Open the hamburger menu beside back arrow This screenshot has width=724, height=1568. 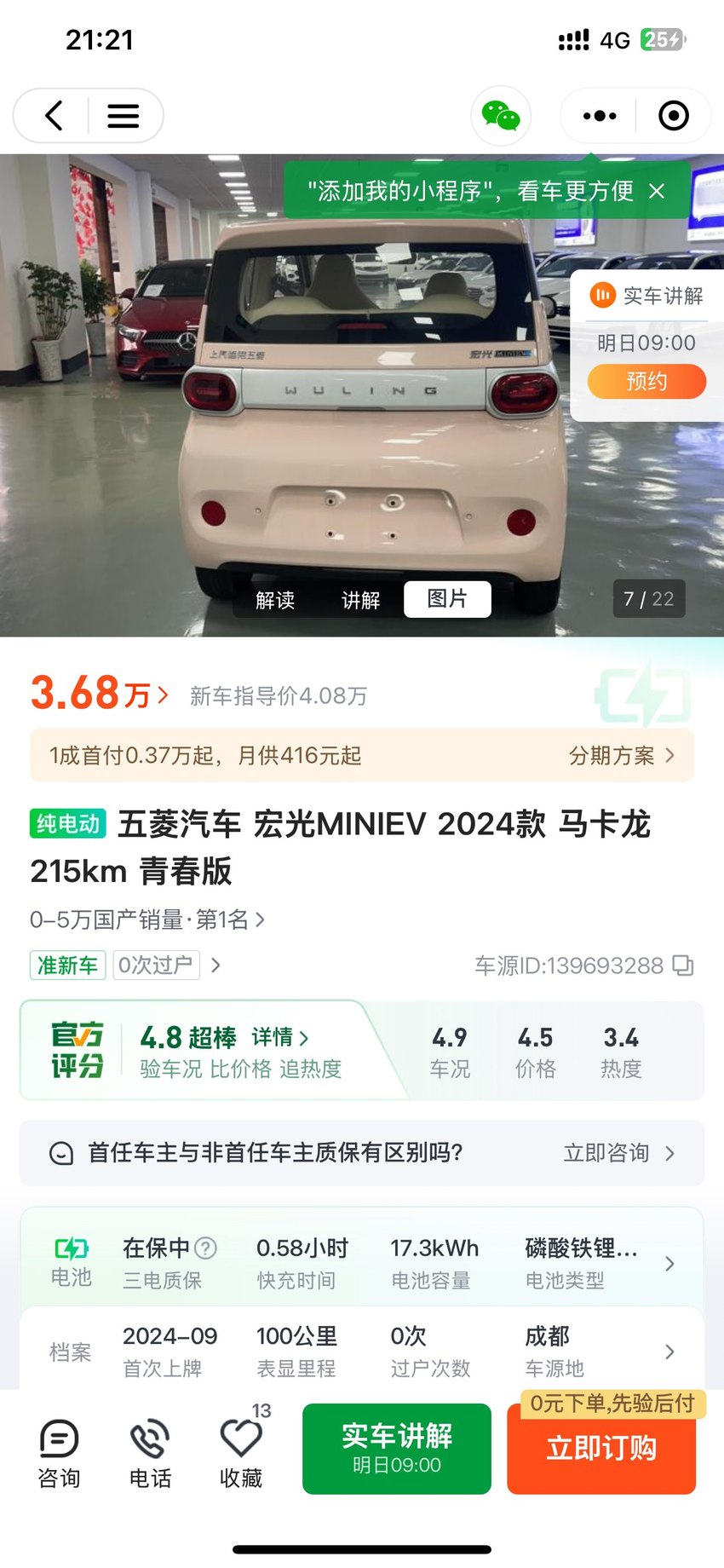[124, 116]
